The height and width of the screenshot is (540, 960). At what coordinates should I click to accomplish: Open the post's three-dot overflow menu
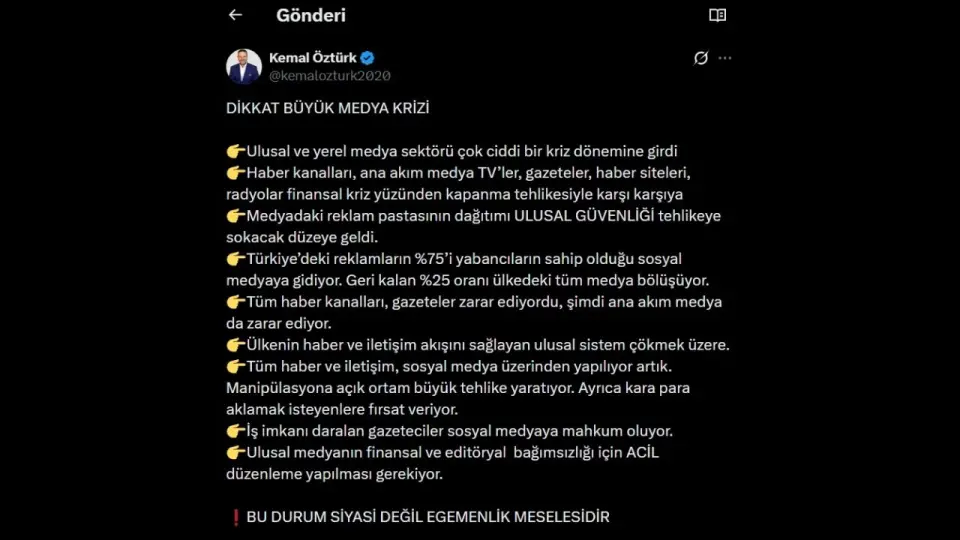coord(725,58)
